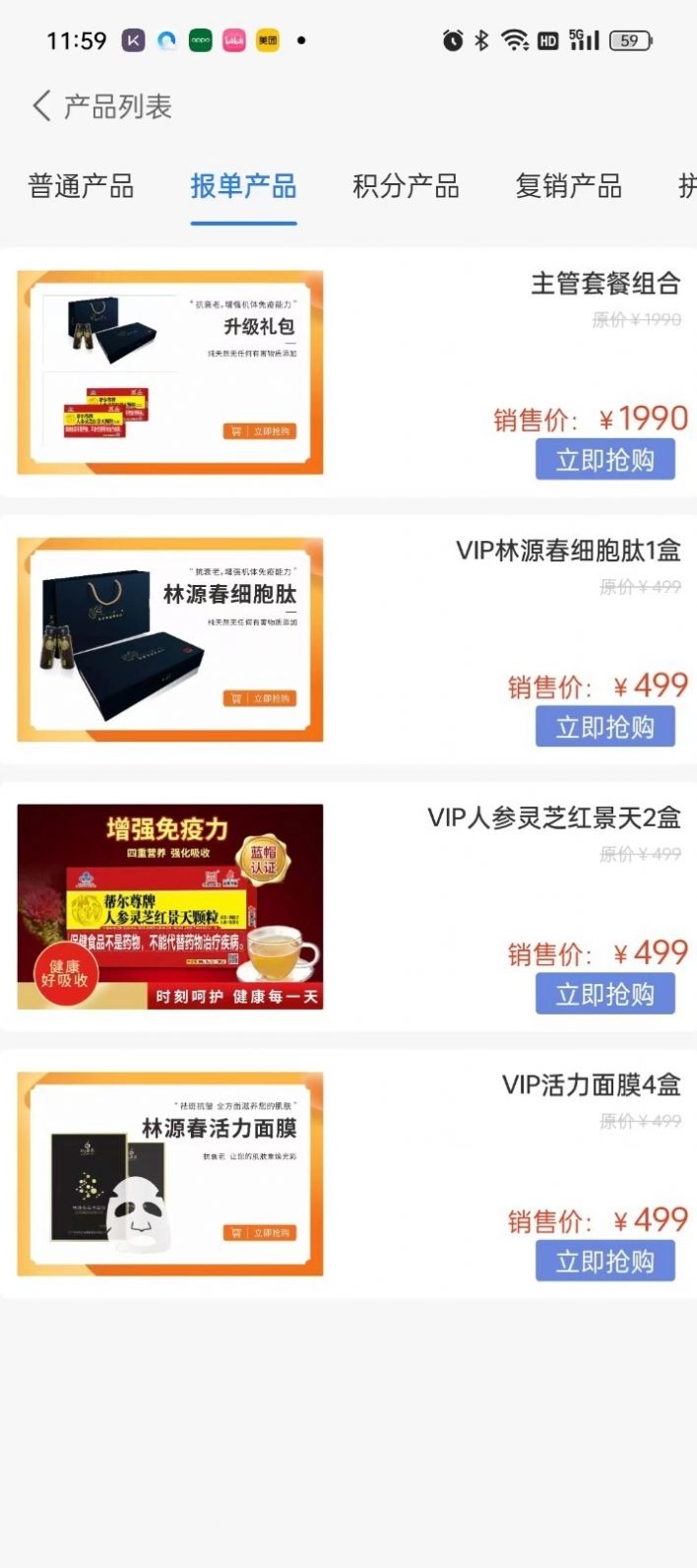Open the 升级礼包 product image
This screenshot has height=1568, width=697.
click(x=170, y=372)
